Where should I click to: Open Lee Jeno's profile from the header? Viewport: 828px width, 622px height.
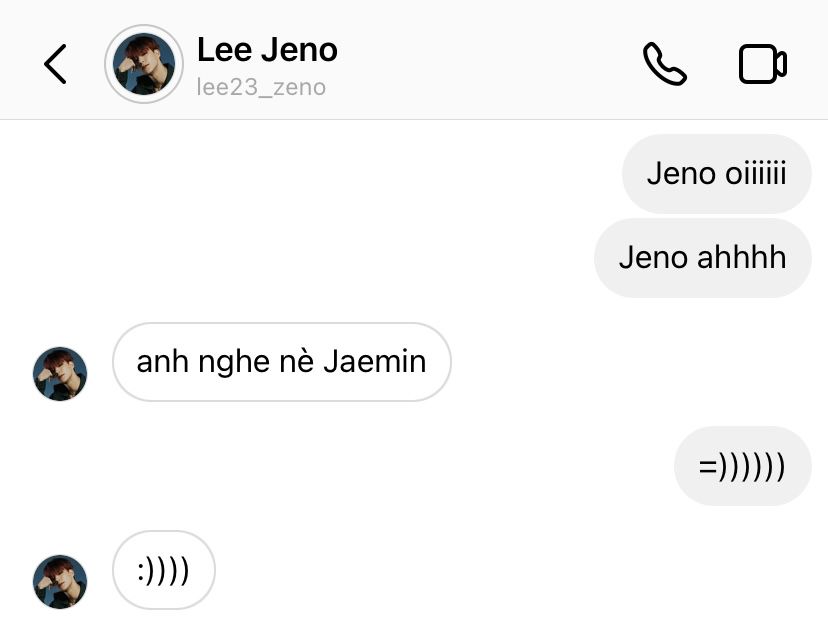pos(144,65)
